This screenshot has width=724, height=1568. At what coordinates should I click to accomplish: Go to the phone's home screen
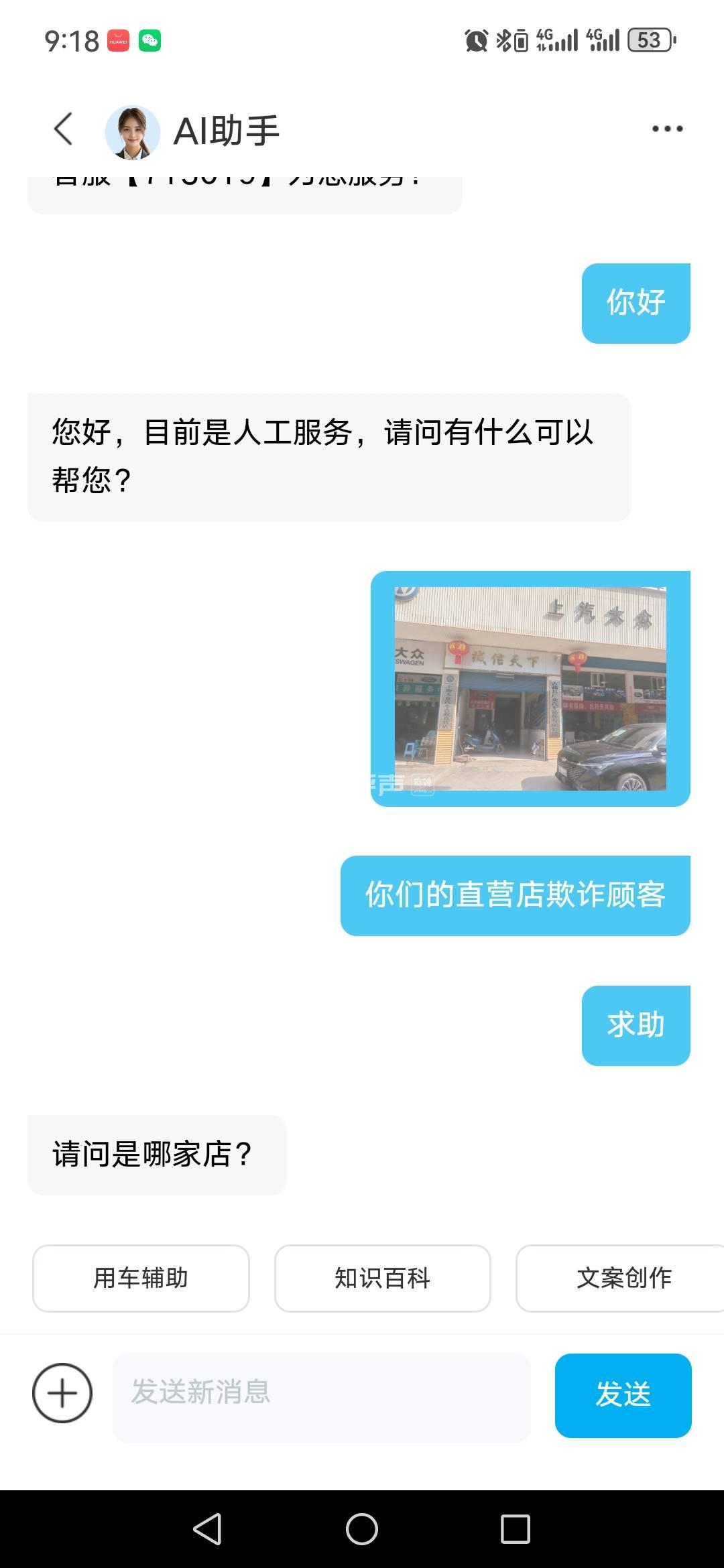click(362, 1529)
